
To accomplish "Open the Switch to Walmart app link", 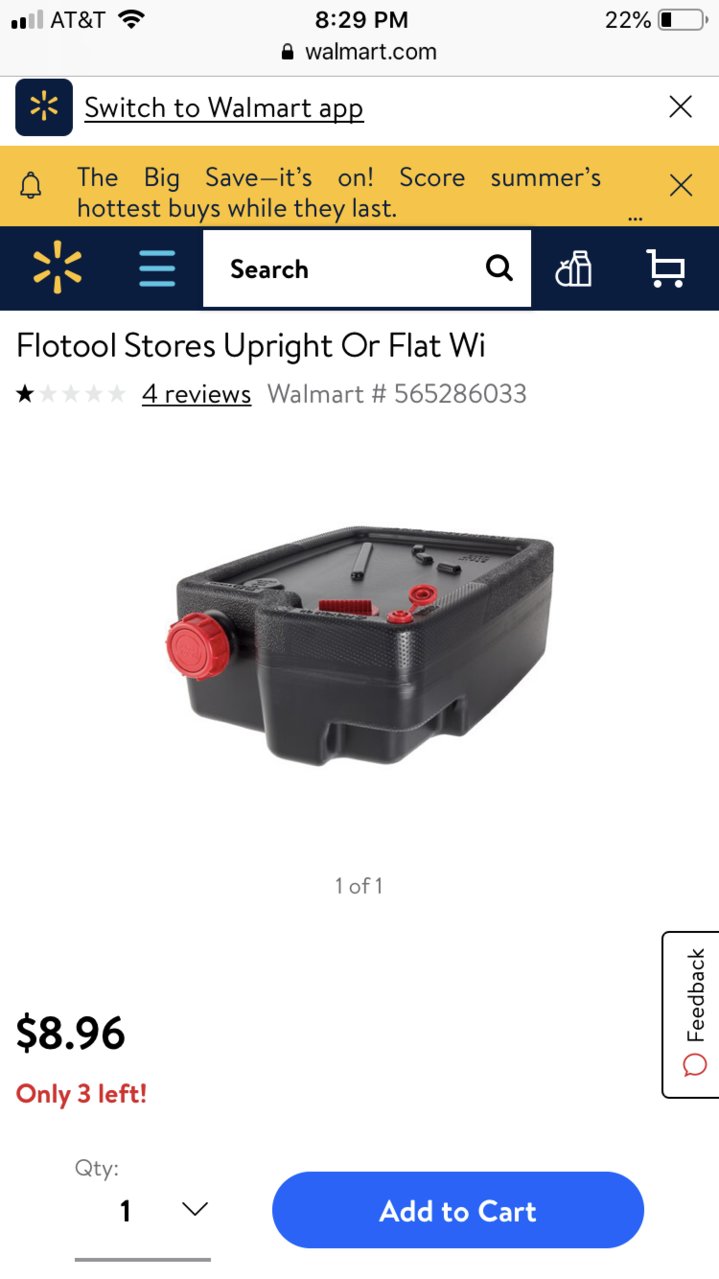I will [x=223, y=108].
